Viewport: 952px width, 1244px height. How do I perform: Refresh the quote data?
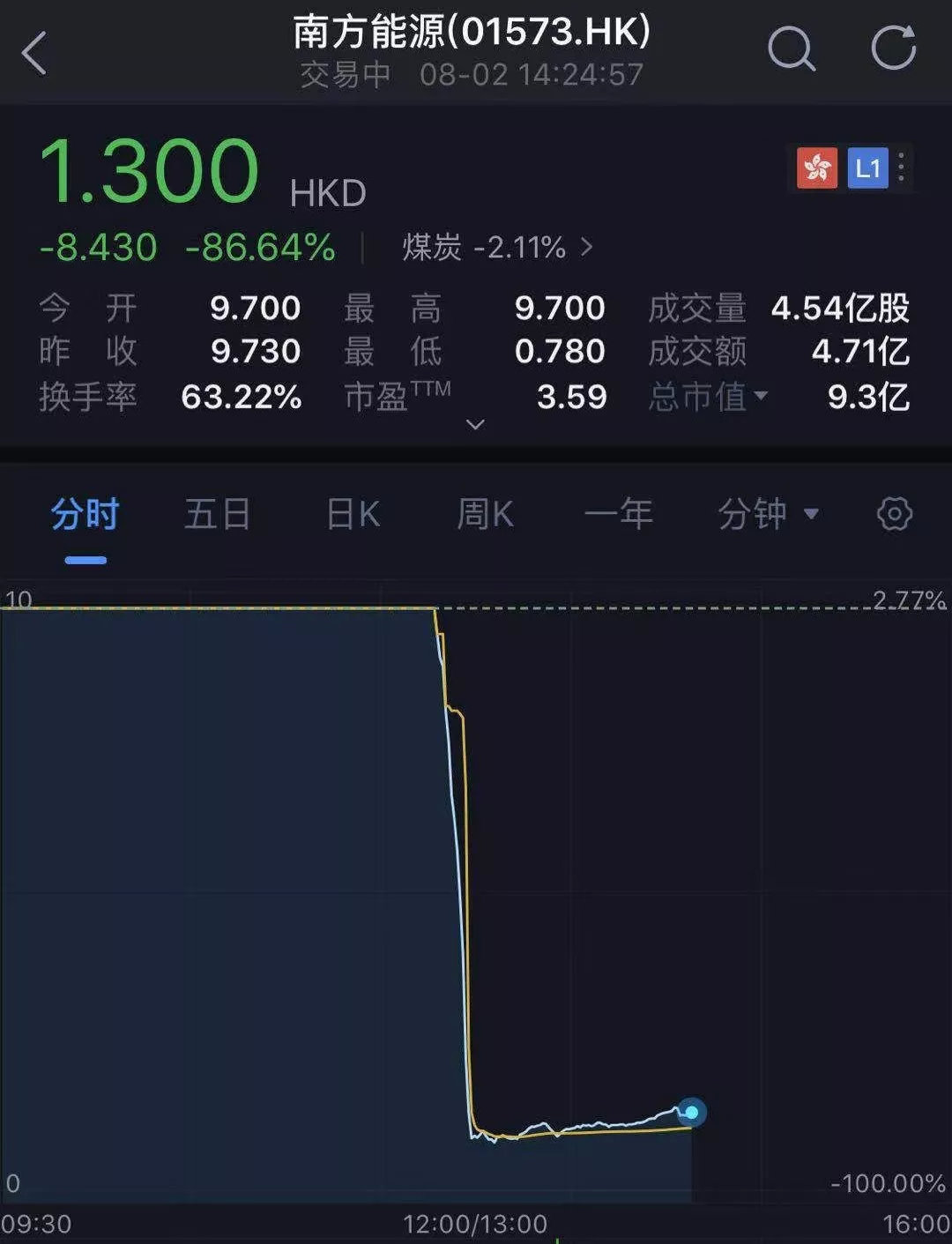click(894, 48)
